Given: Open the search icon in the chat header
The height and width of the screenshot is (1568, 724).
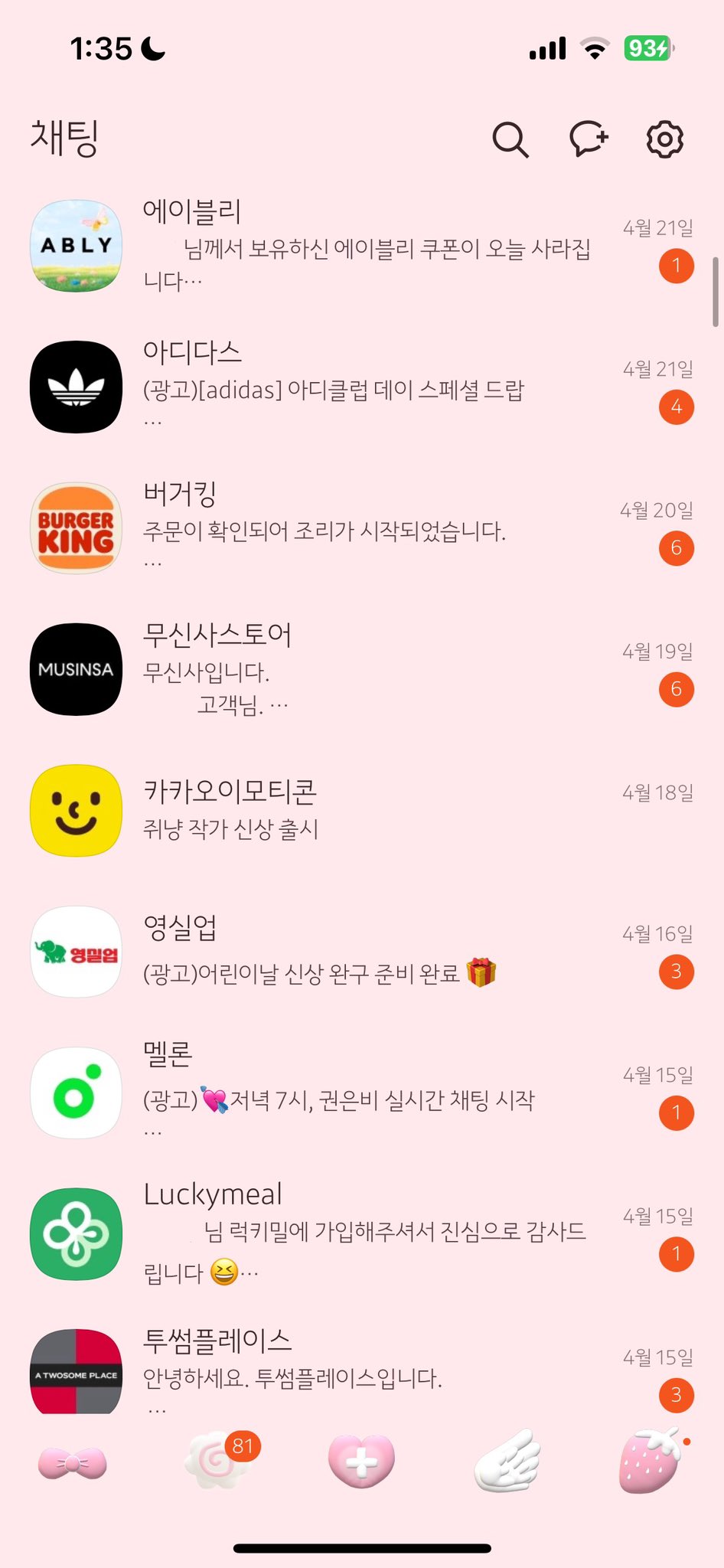Looking at the screenshot, I should [510, 139].
